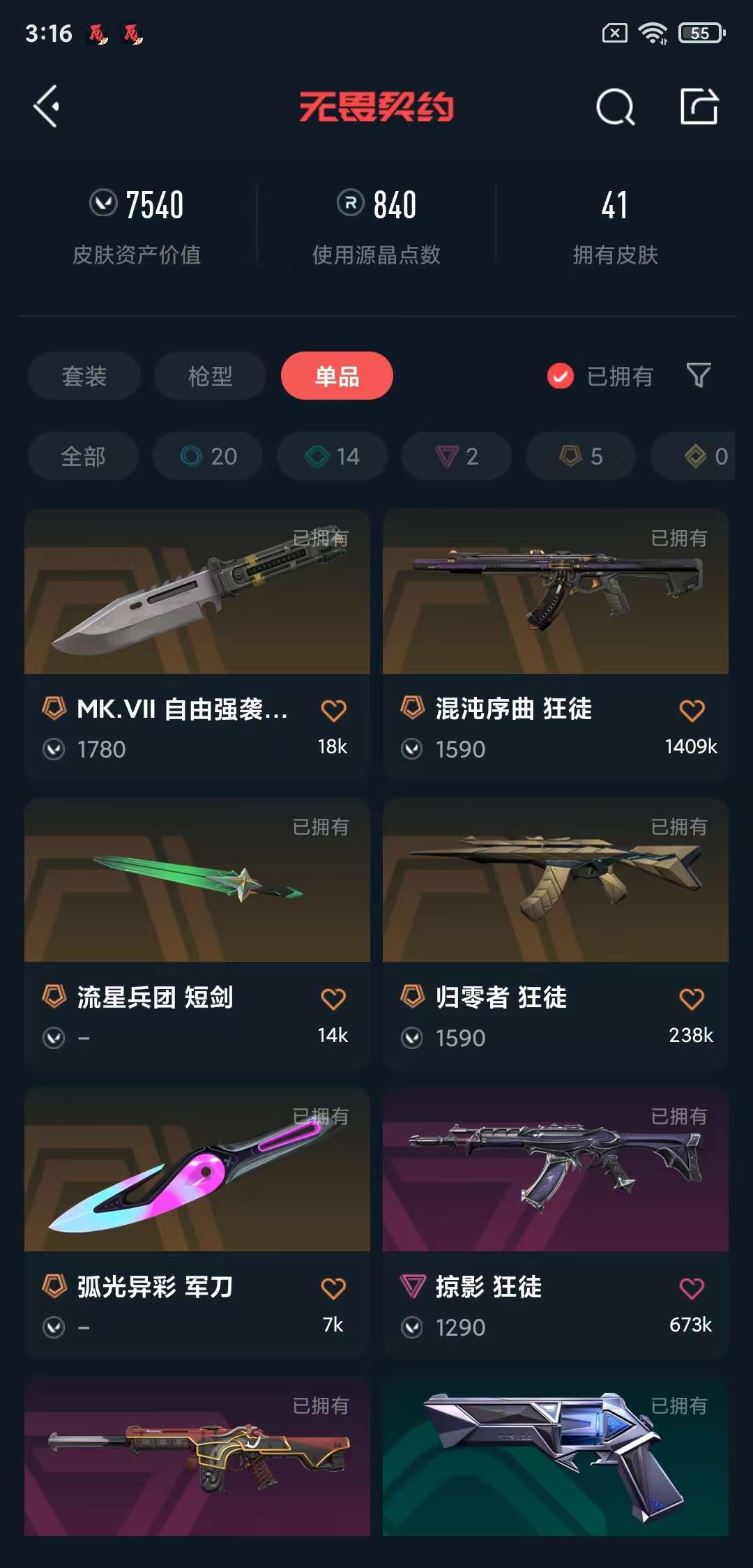Tap the heart on 掠影 狂徒

(x=692, y=1288)
